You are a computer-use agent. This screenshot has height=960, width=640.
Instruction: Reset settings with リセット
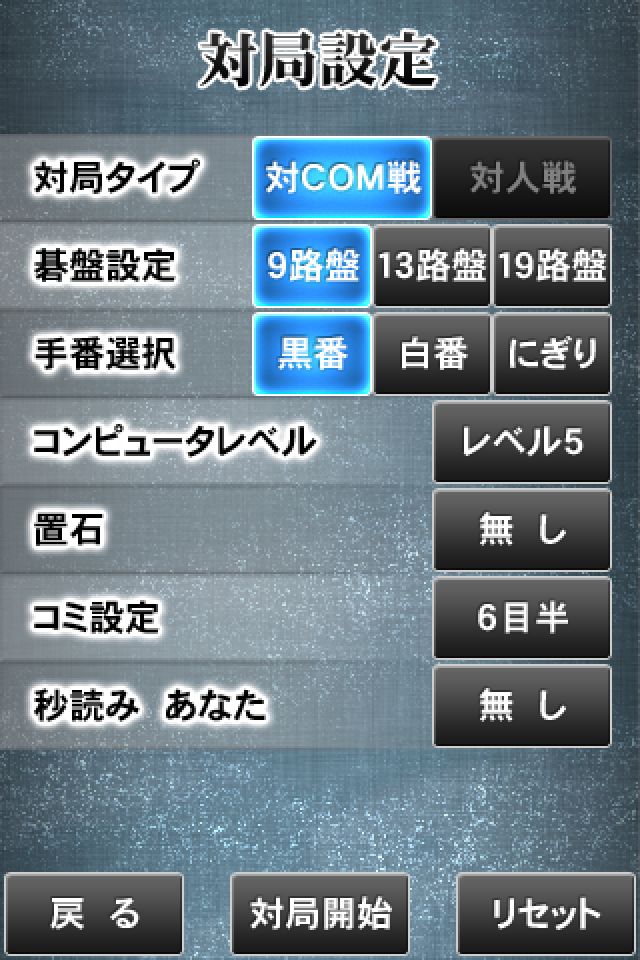tap(545, 914)
